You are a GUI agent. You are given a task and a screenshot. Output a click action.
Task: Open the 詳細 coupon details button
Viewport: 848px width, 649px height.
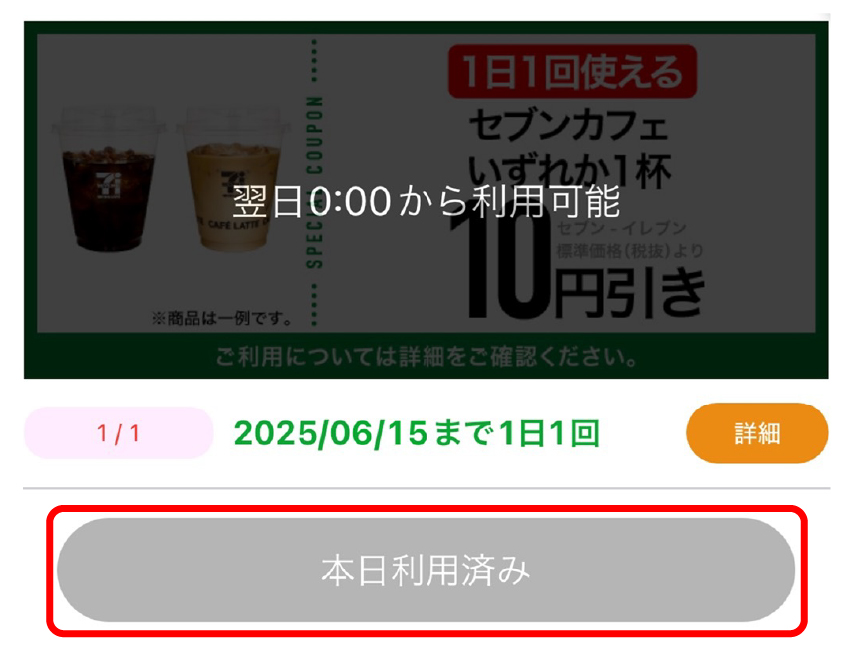(757, 433)
